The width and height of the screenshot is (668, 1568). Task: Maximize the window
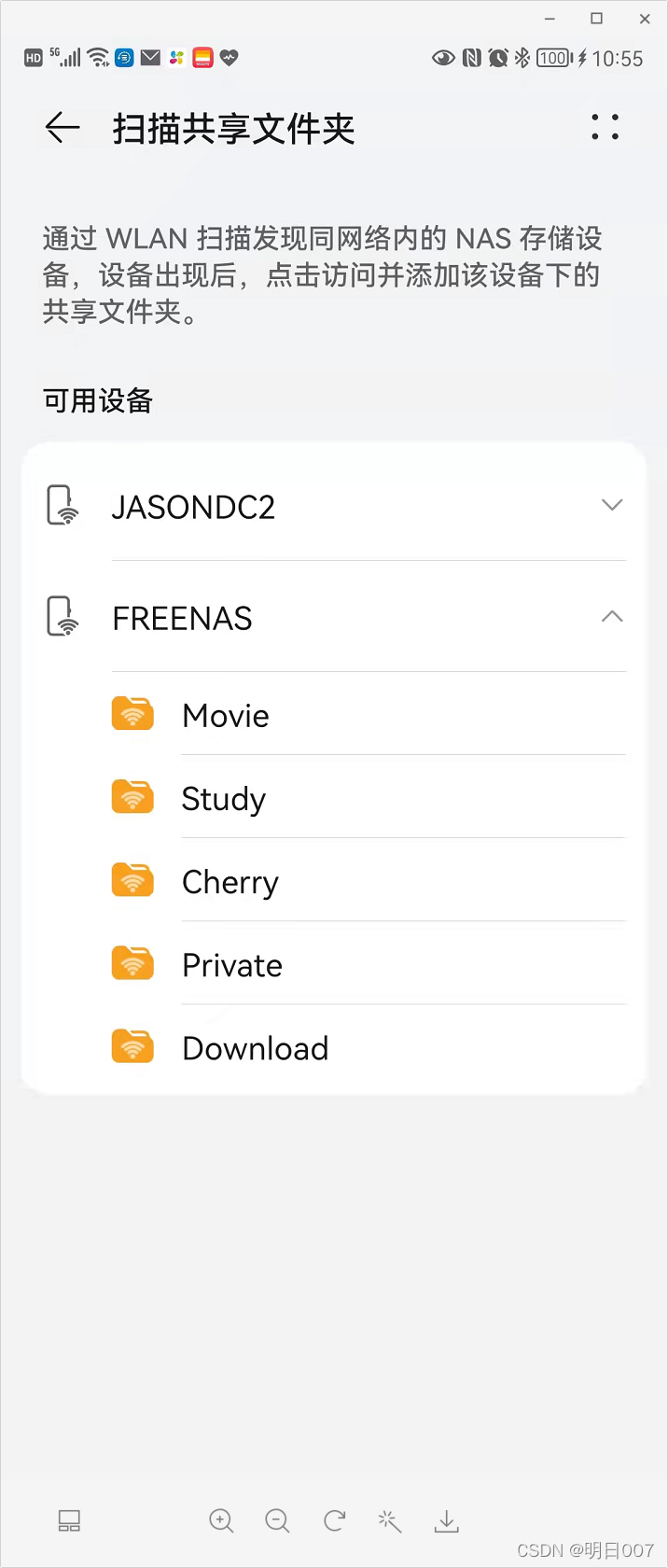[597, 19]
